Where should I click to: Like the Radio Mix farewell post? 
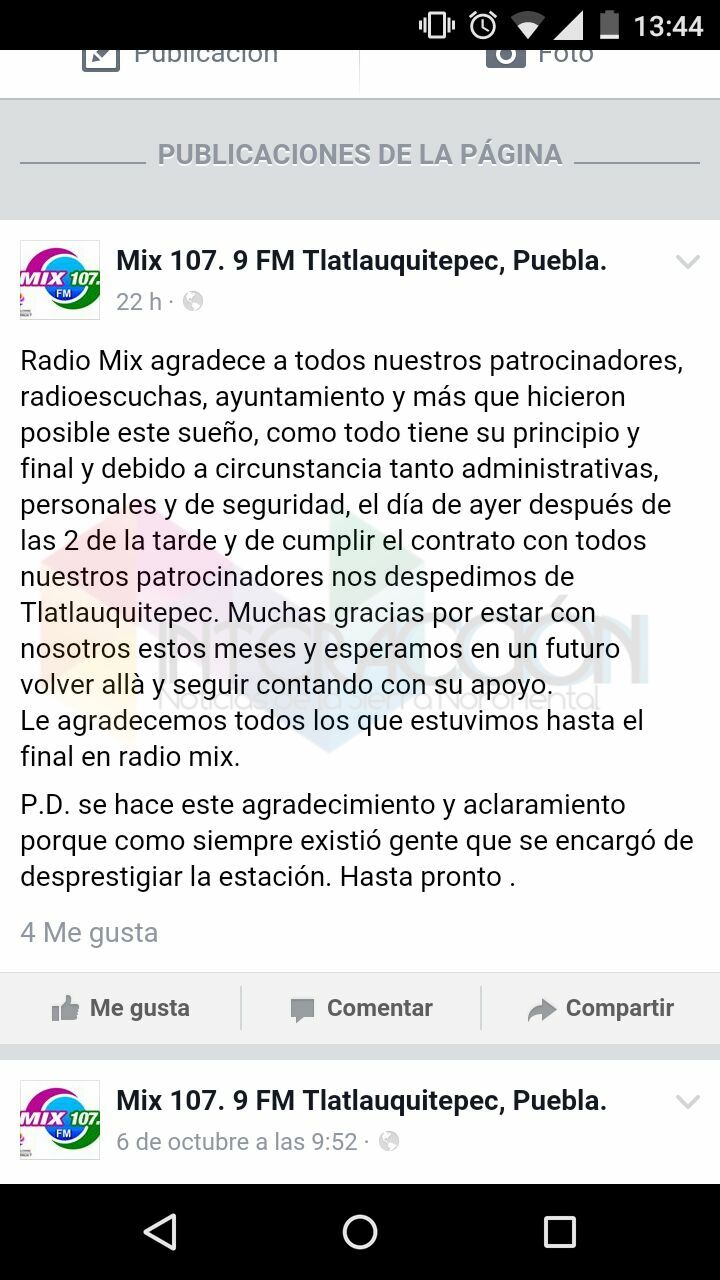121,1008
